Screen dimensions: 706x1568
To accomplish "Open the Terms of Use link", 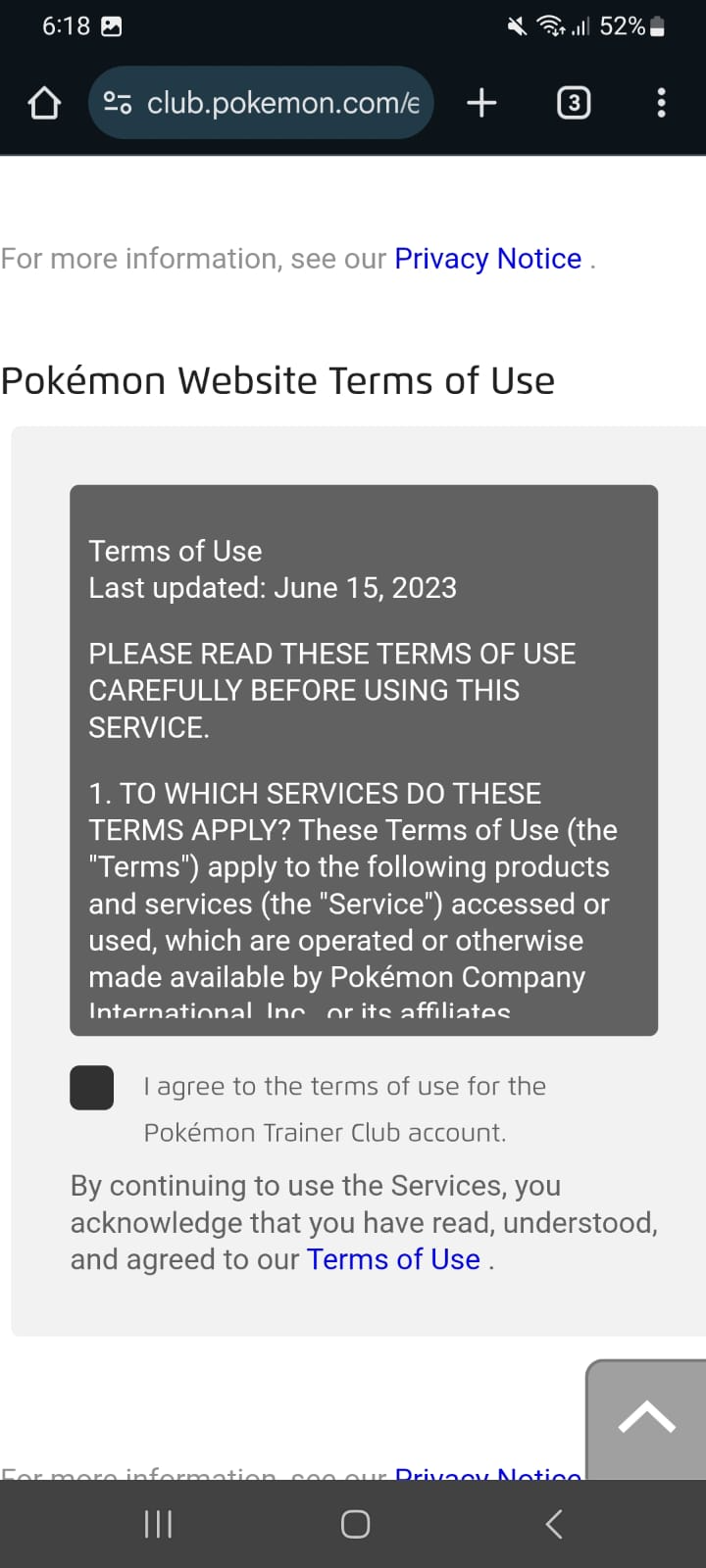I will point(393,1259).
